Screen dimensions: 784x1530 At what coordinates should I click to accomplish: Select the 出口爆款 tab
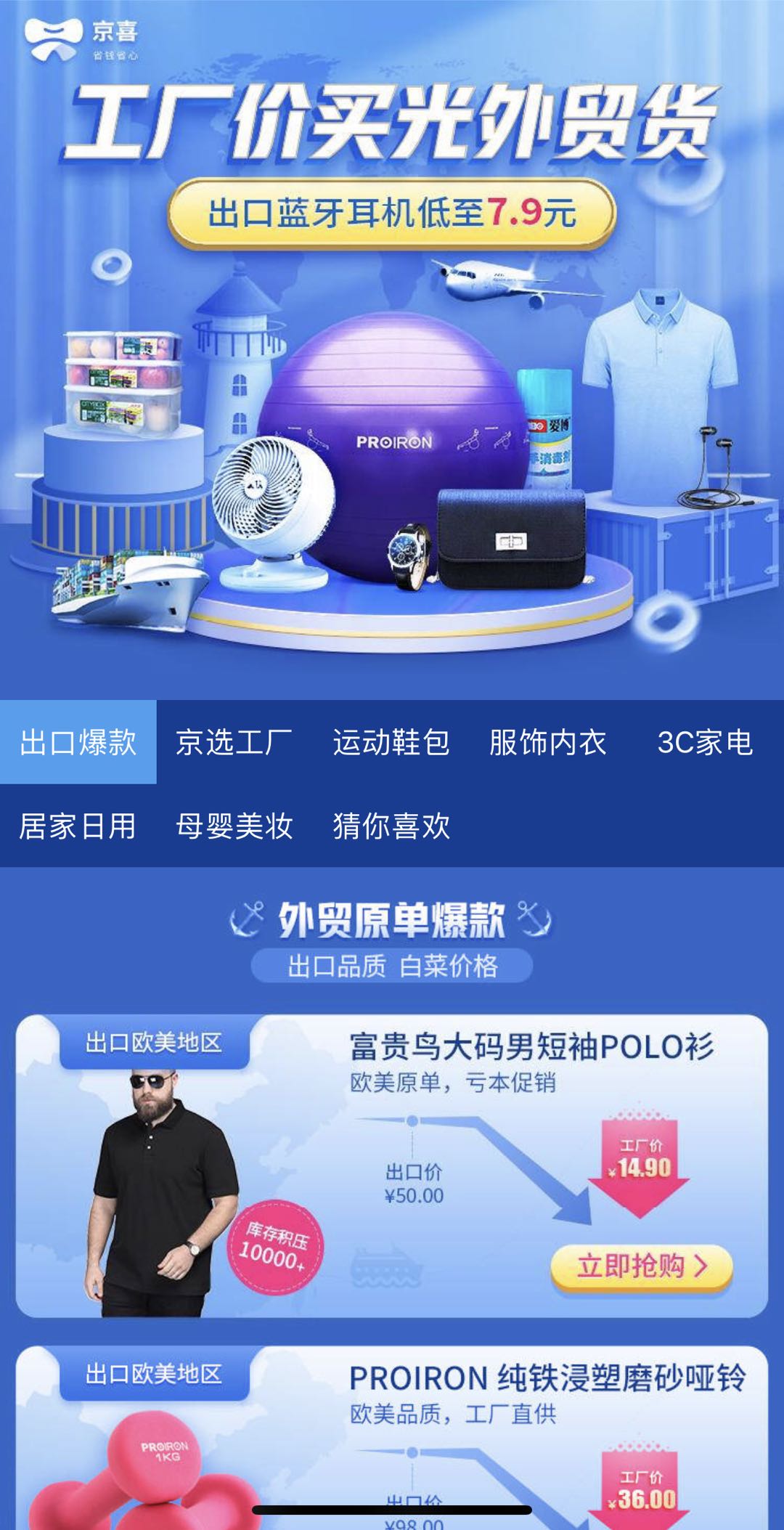pyautogui.click(x=78, y=742)
